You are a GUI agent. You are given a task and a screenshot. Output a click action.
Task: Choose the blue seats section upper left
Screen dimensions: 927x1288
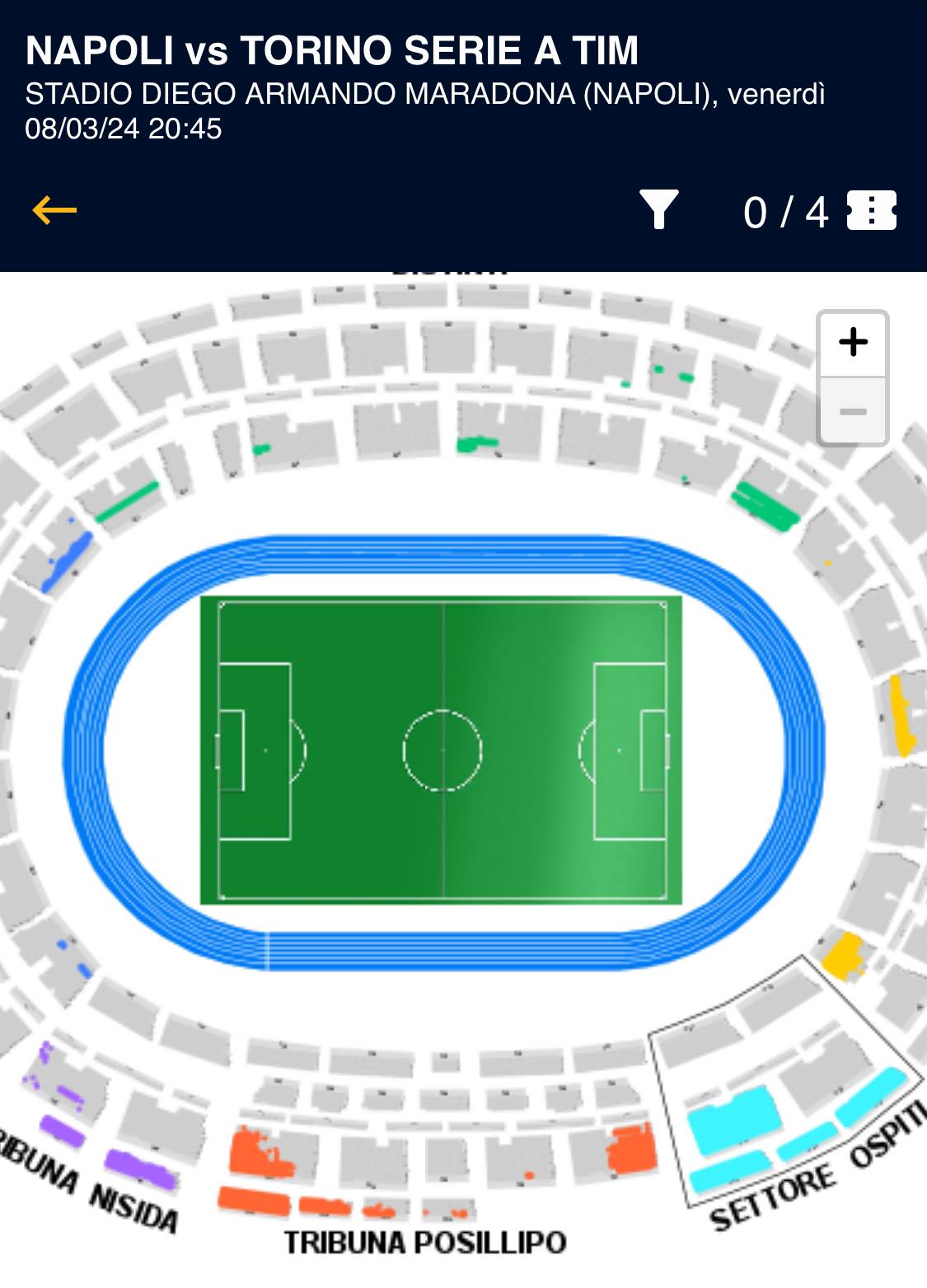[68, 562]
